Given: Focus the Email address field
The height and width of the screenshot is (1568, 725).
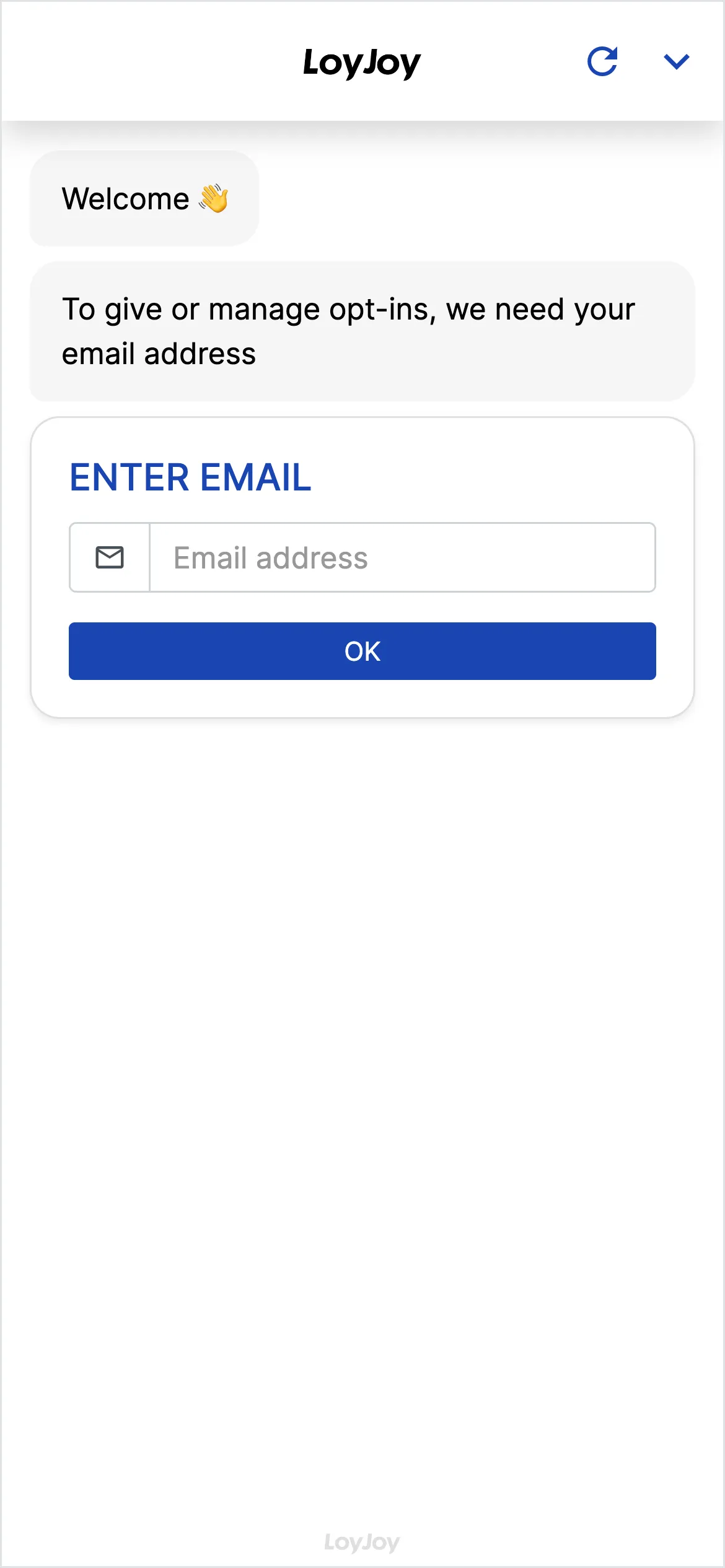Looking at the screenshot, I should 402,557.
